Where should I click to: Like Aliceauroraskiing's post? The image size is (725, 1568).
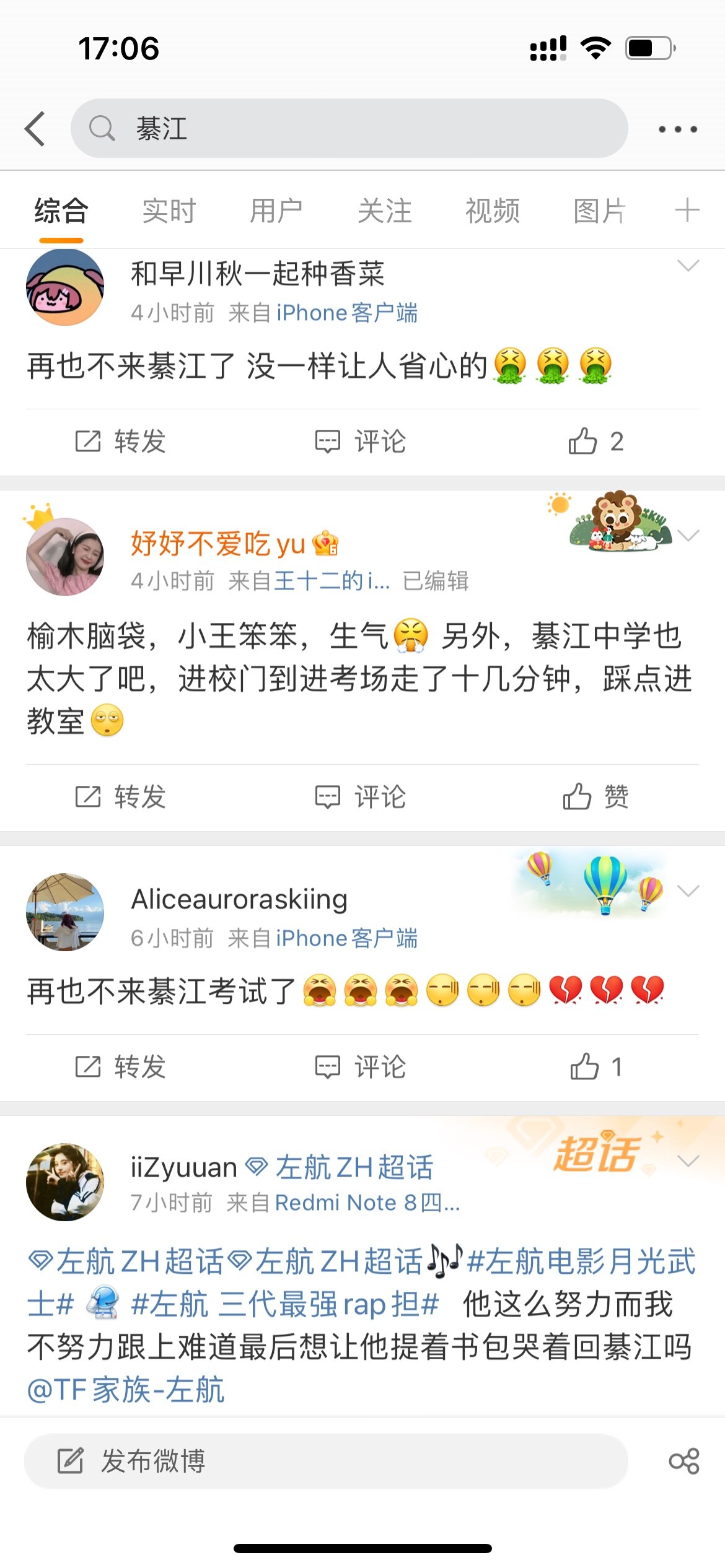595,1067
